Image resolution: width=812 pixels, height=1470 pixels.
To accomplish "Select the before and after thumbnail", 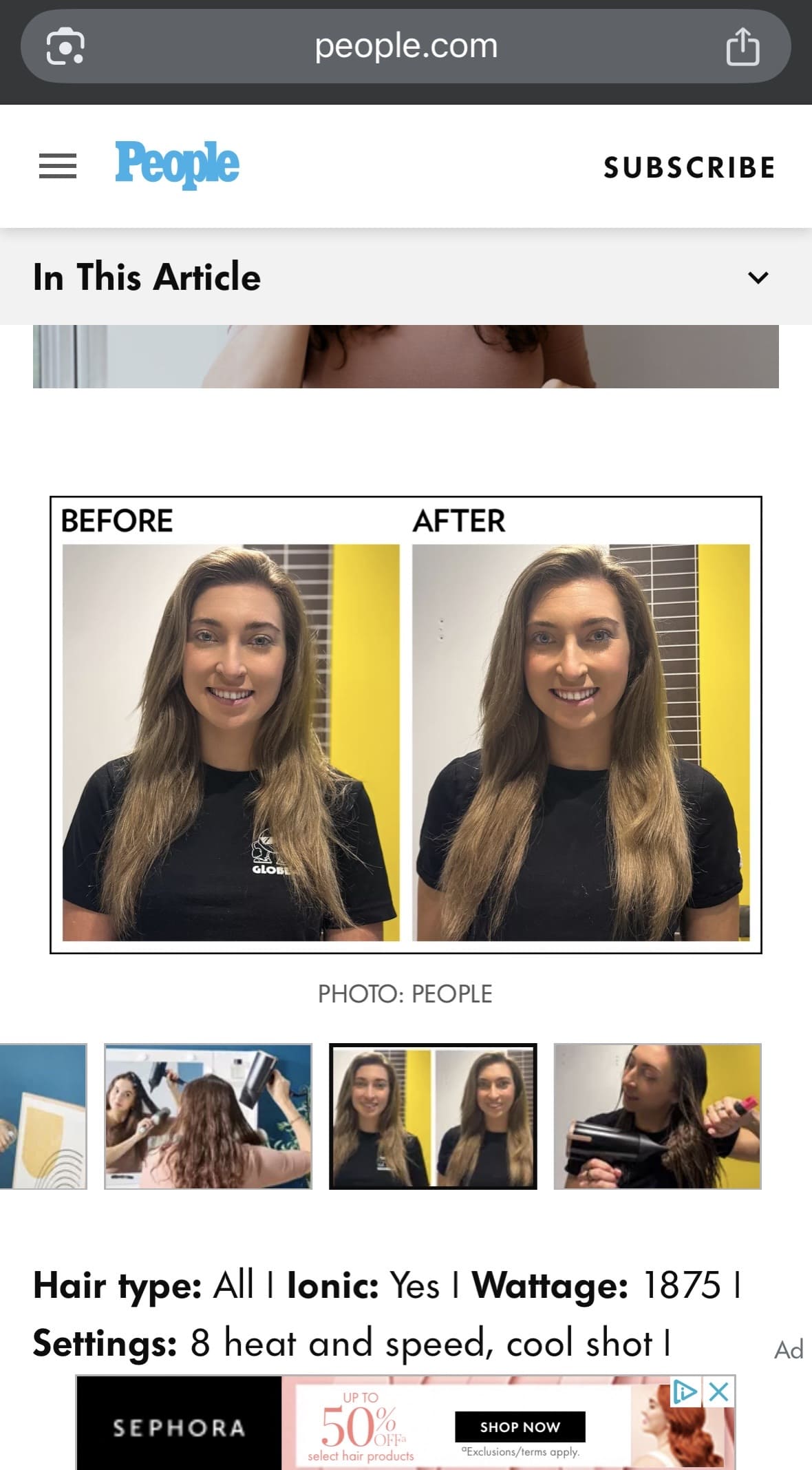I will click(433, 1116).
